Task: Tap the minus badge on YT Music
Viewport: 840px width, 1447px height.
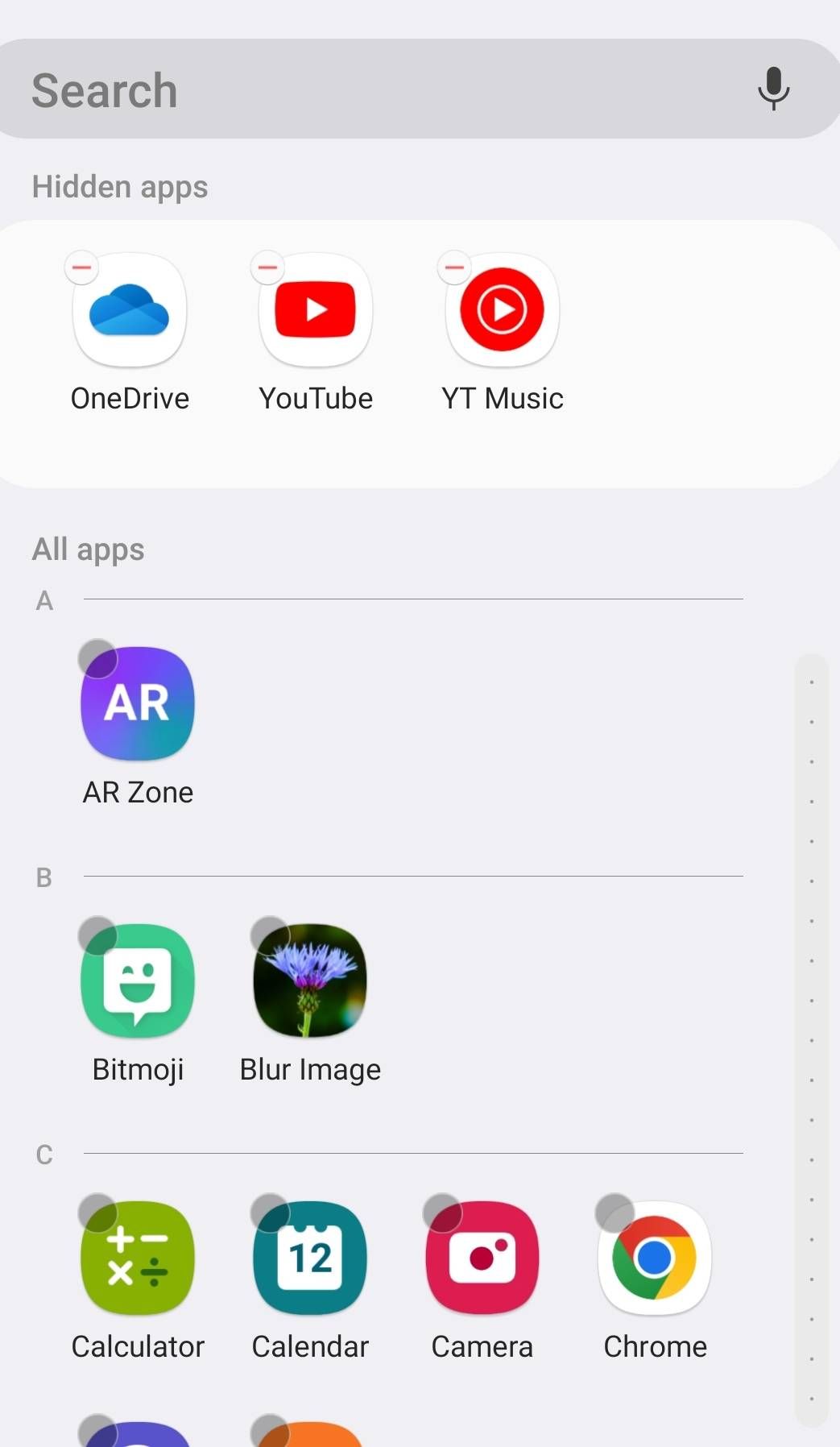Action: coord(454,266)
